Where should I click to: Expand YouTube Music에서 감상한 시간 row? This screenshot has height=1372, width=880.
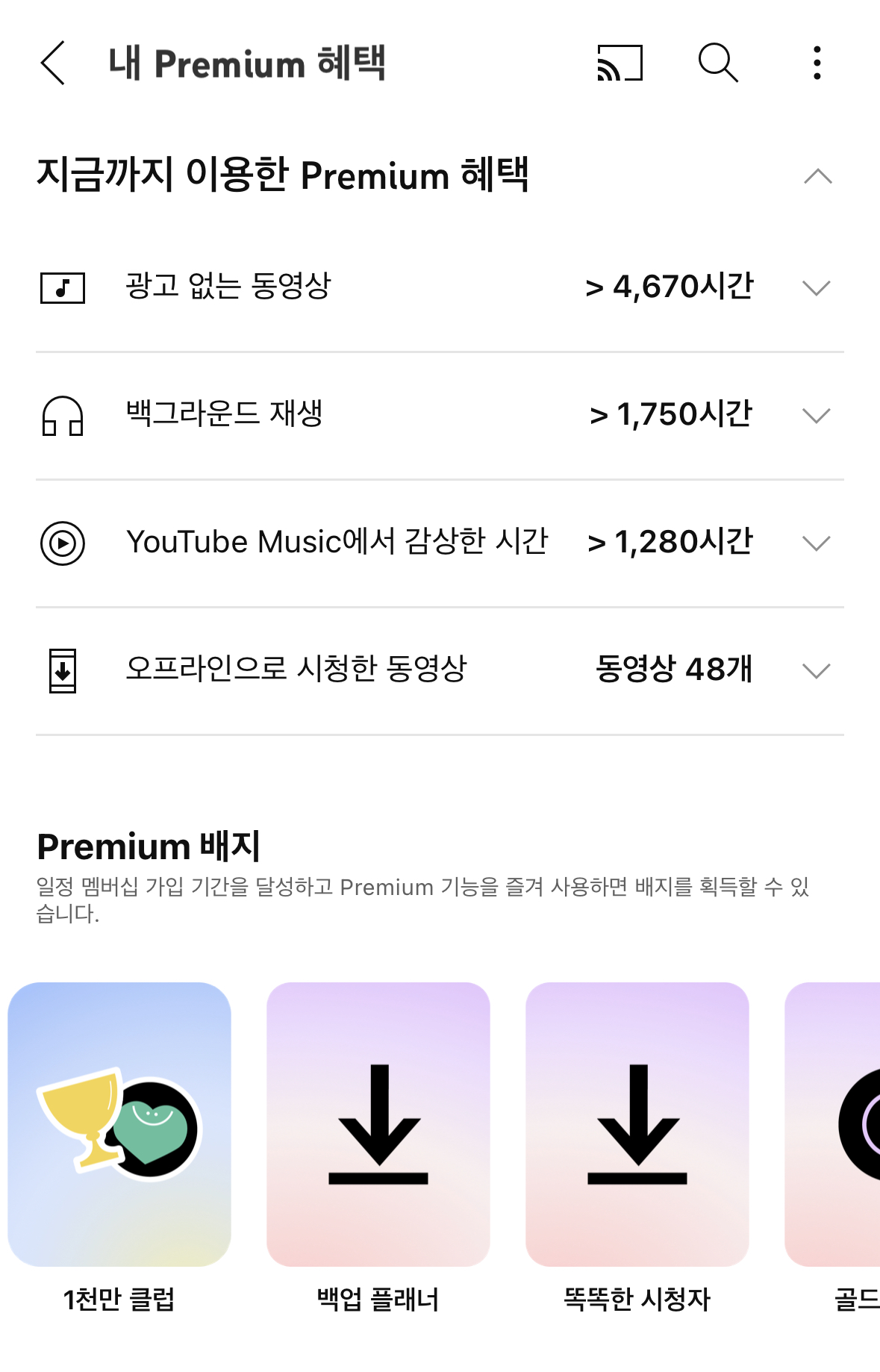[x=816, y=543]
